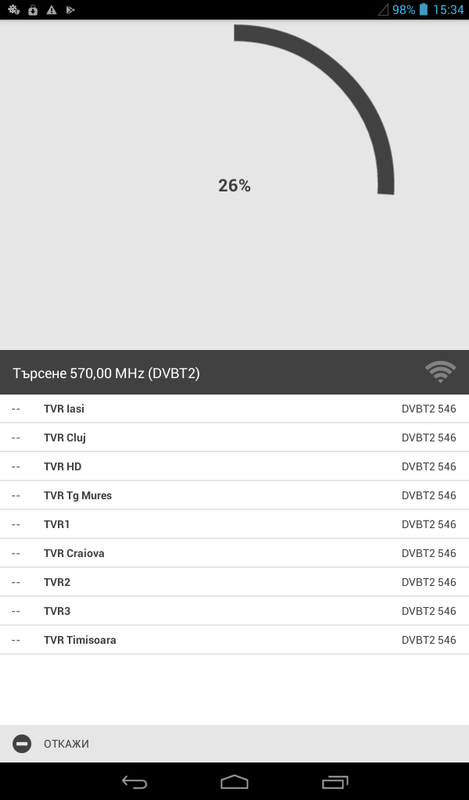Select the TVR1 channel

click(234, 524)
